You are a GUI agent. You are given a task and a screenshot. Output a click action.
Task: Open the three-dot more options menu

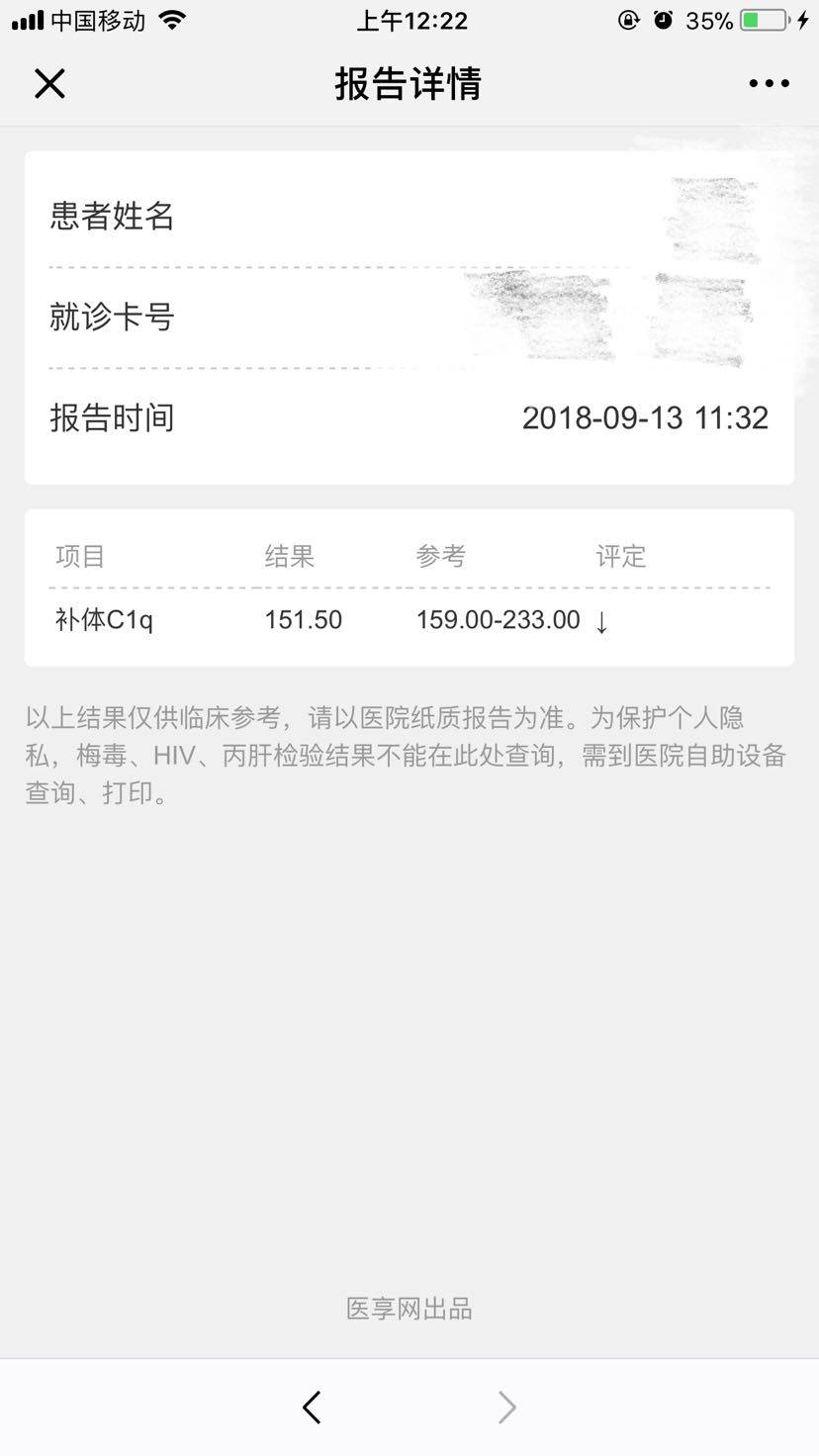coord(769,84)
